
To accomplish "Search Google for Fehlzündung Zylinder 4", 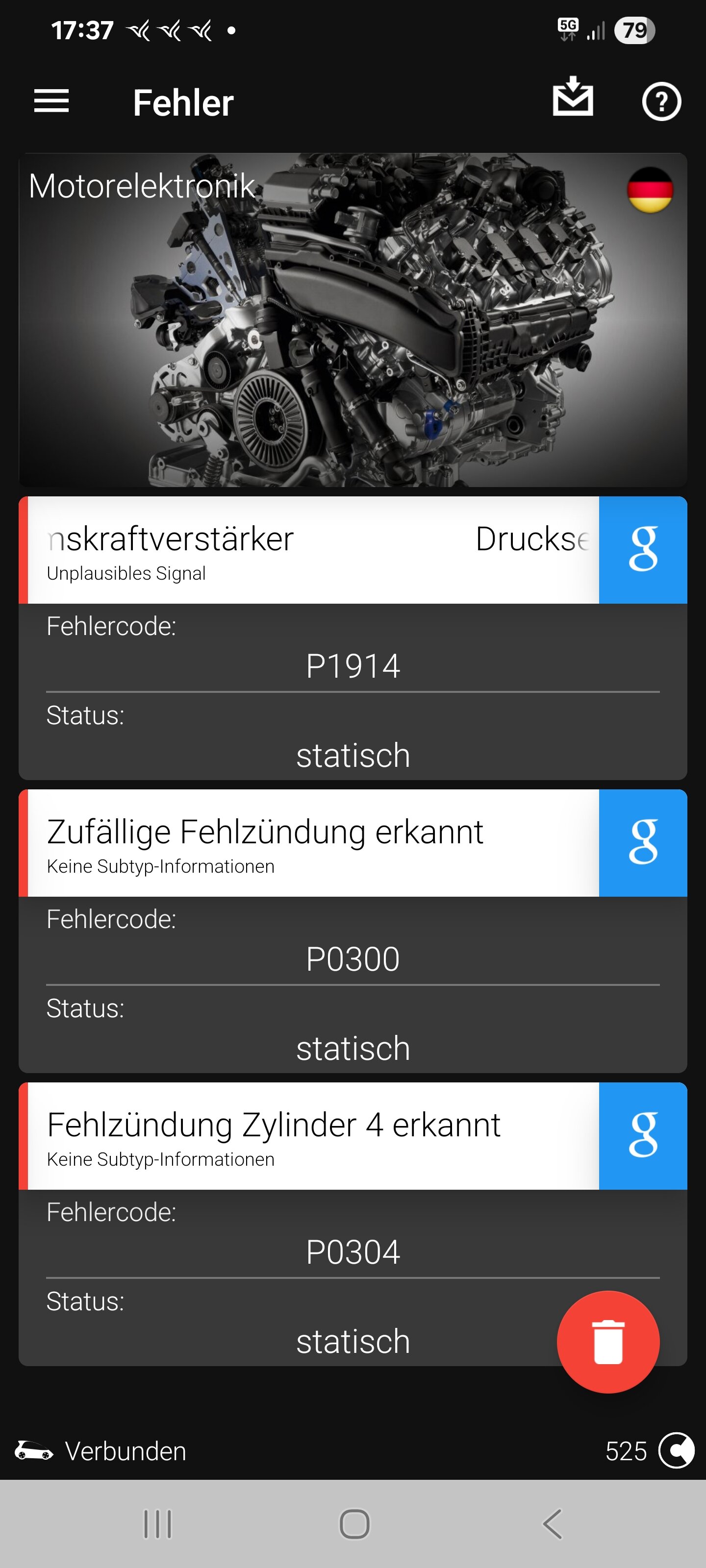I will 643,1136.
